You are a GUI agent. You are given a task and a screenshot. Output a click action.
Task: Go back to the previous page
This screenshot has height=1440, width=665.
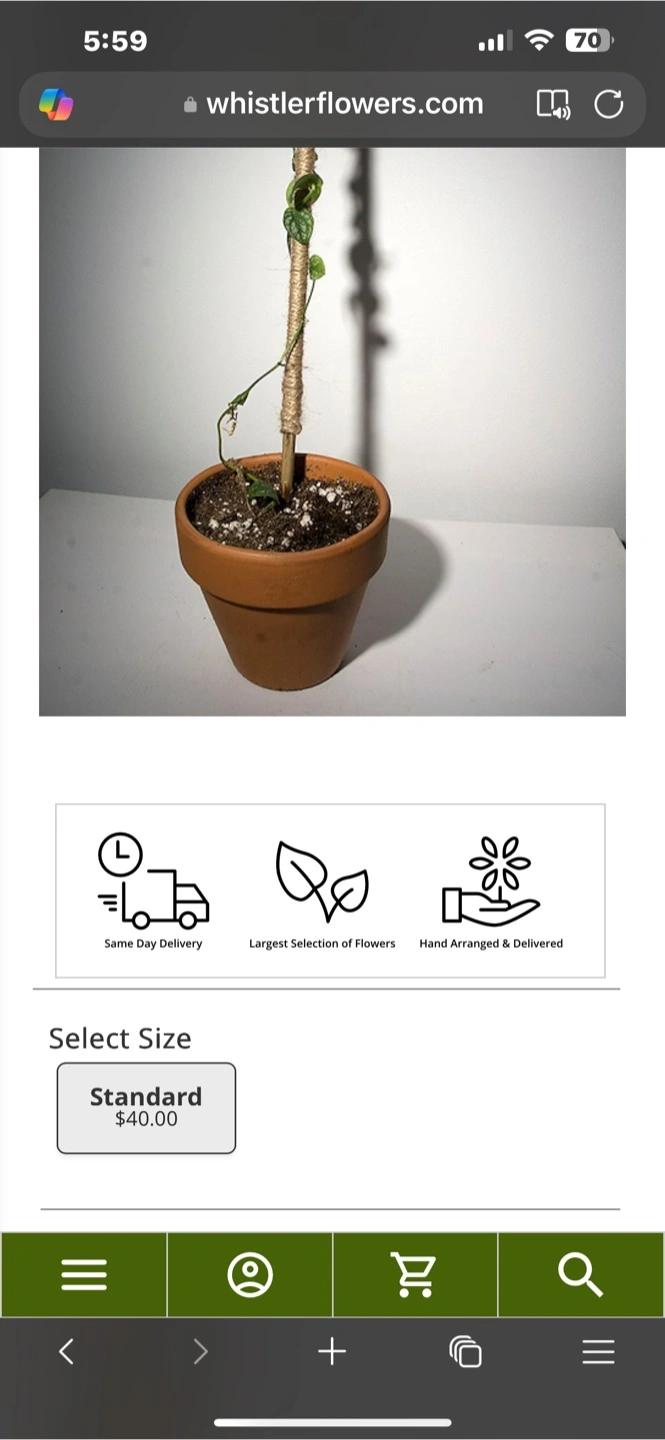point(66,1352)
